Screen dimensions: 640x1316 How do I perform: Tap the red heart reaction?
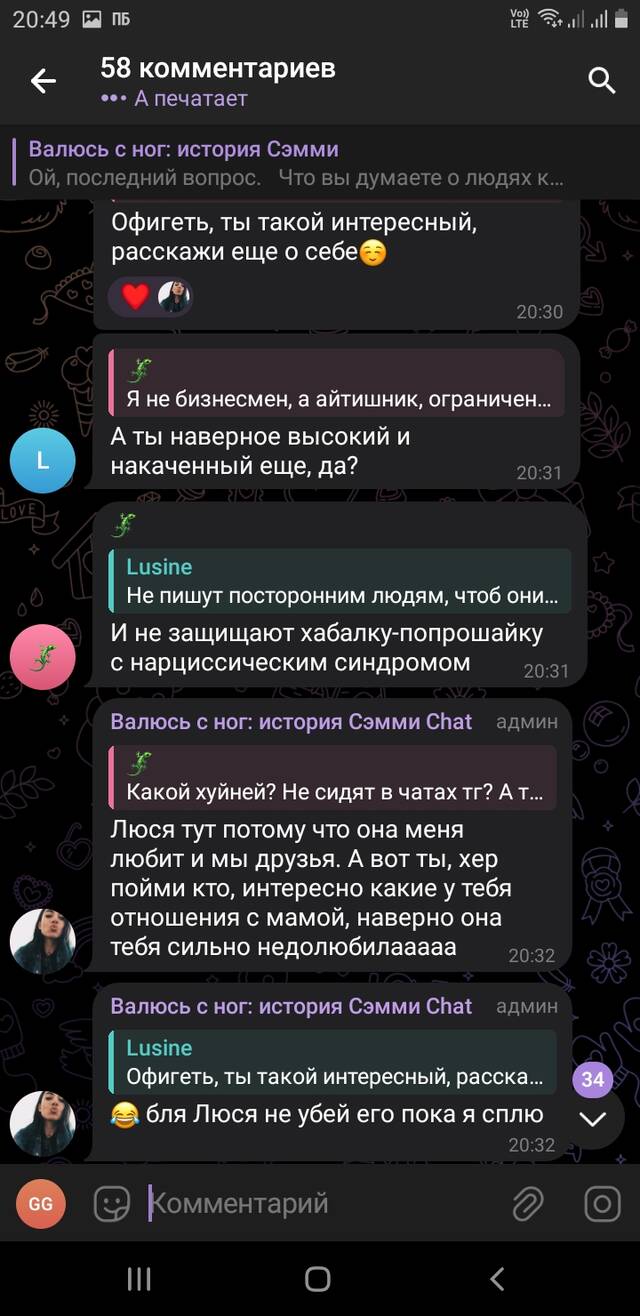[136, 296]
